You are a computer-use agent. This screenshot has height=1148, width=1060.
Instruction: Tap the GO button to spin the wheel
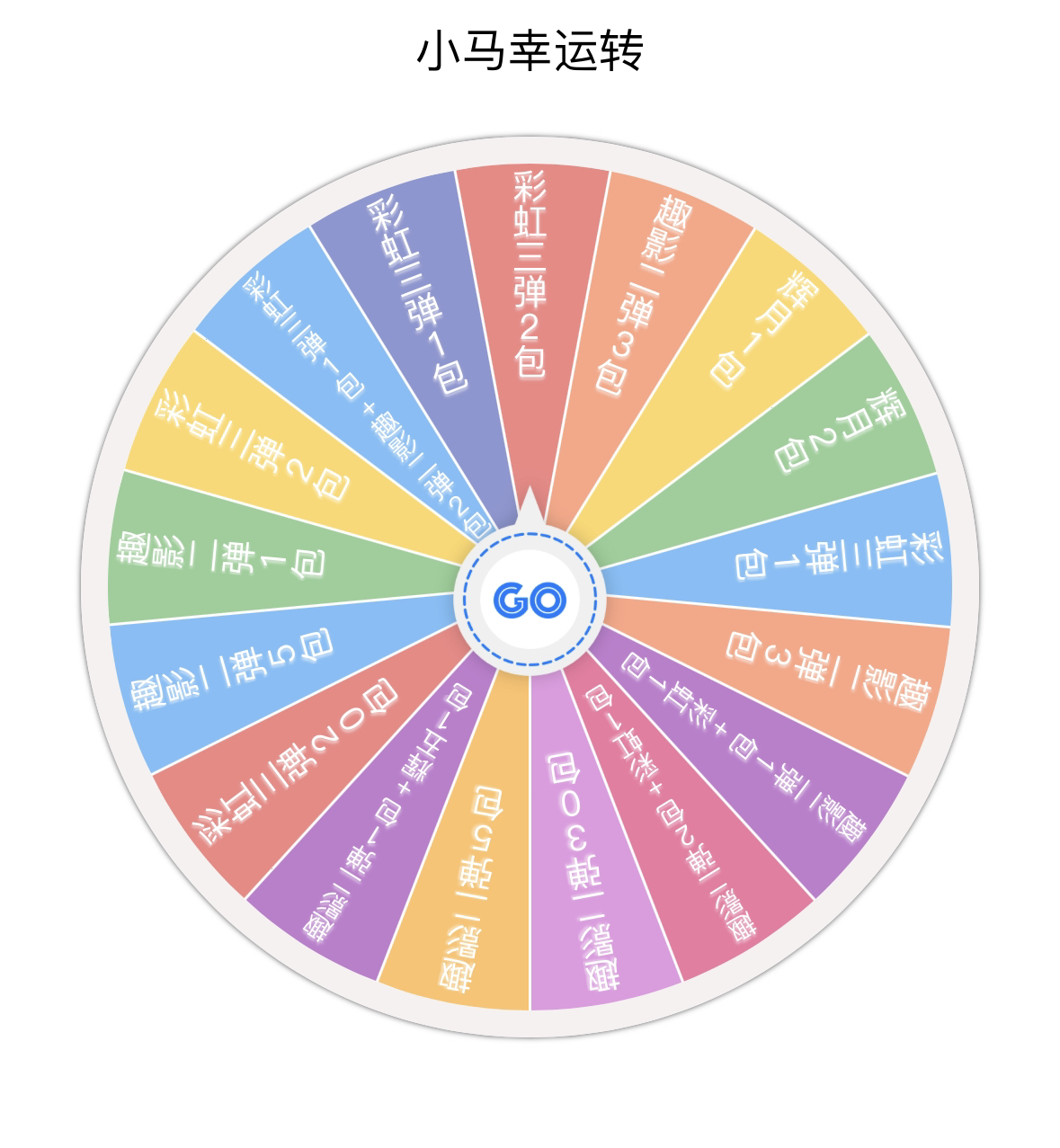tap(530, 600)
